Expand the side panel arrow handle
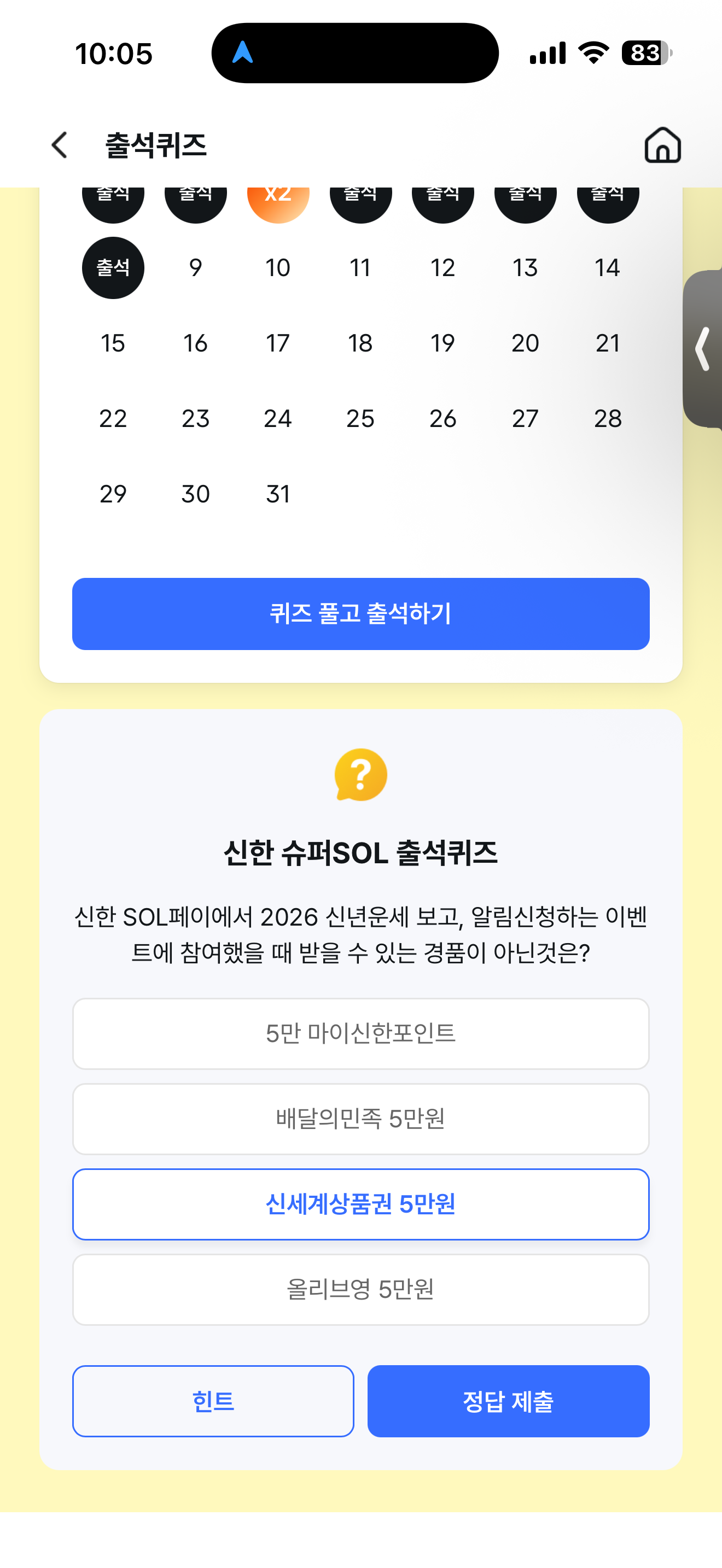This screenshot has width=722, height=1568. [703, 349]
